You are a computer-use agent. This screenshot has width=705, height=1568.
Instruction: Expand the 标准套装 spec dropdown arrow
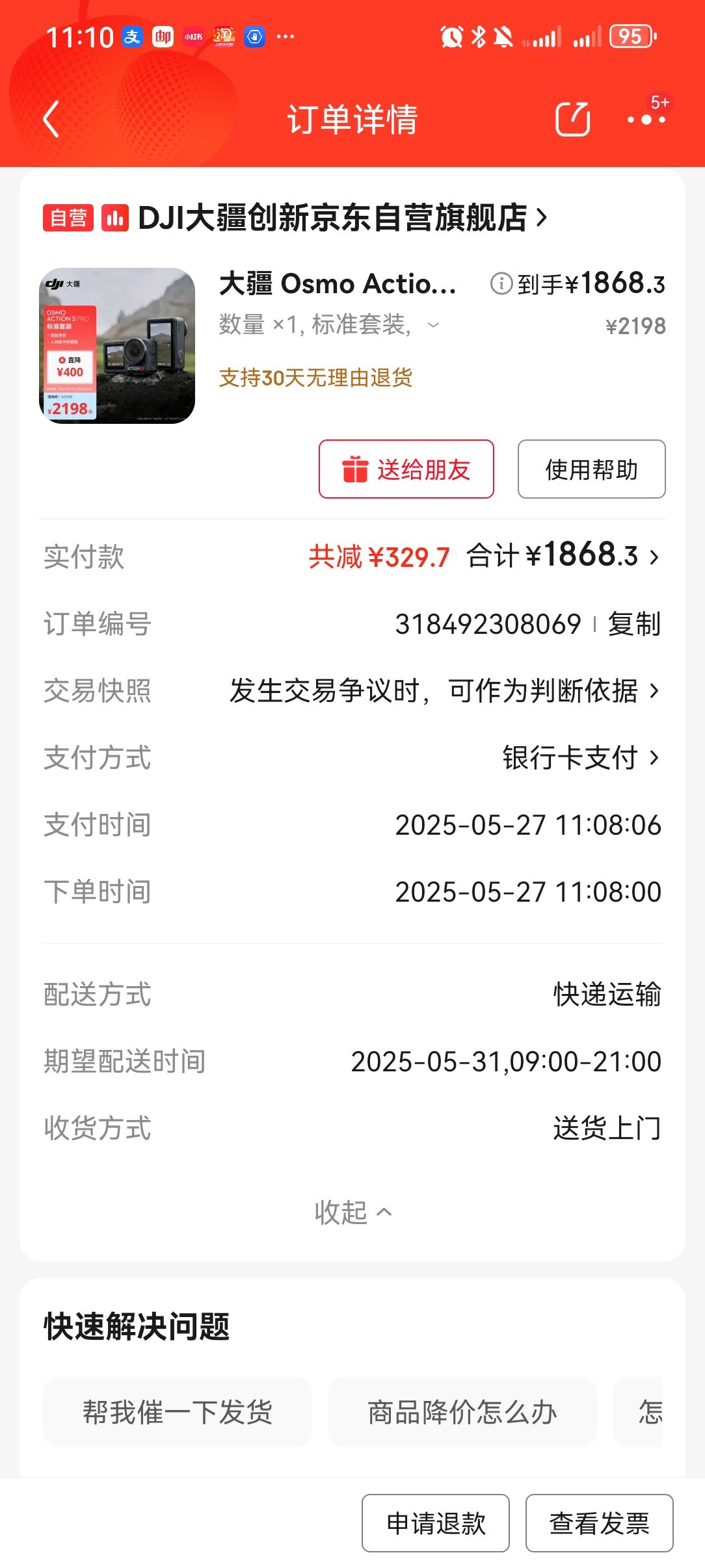coord(433,324)
